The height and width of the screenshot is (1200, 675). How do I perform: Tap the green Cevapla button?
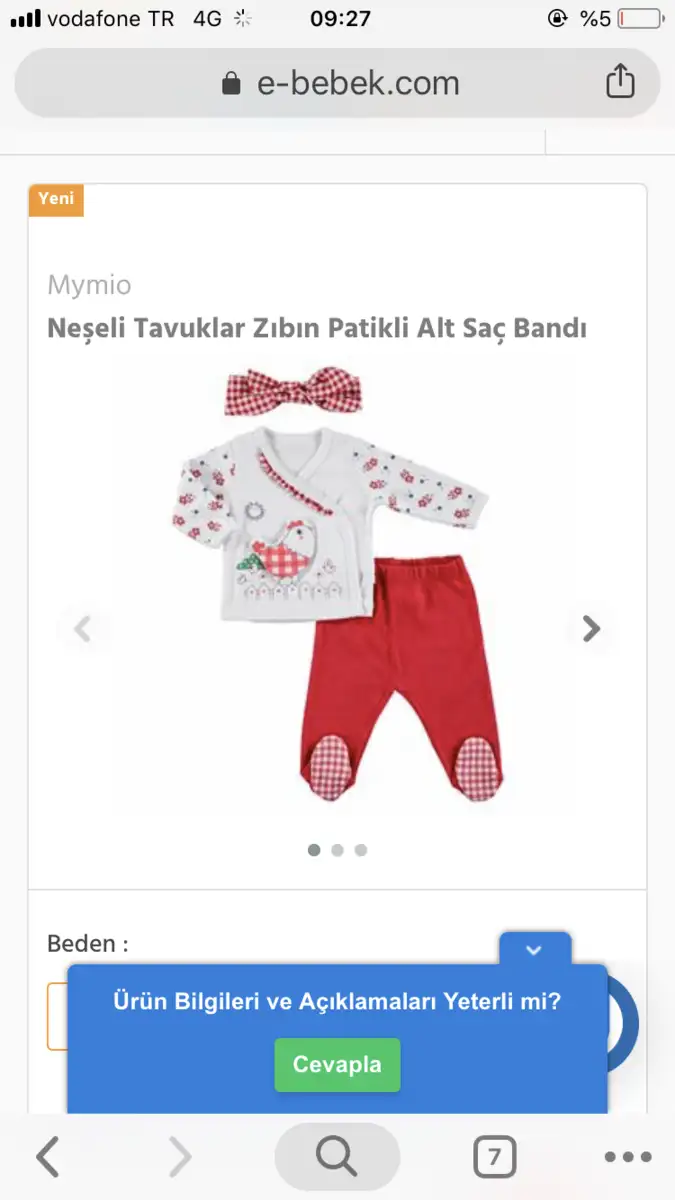tap(337, 1065)
